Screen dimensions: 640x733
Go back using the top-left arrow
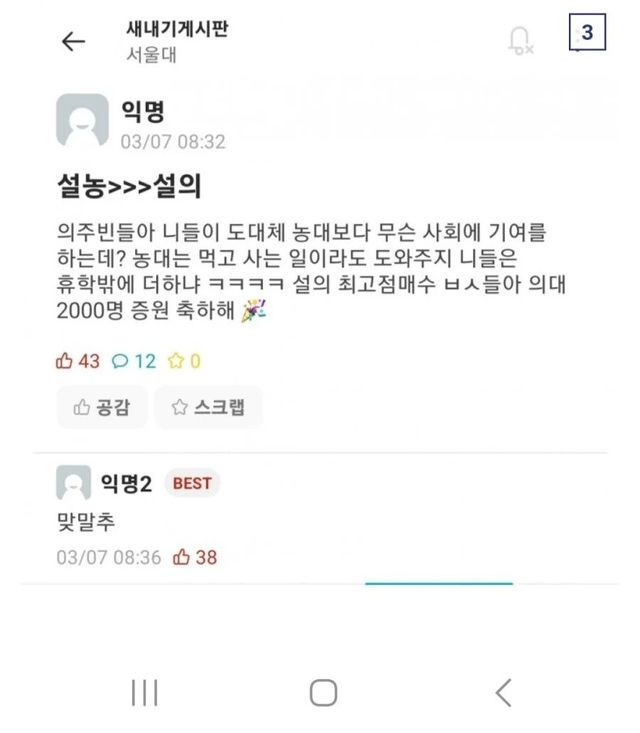pyautogui.click(x=73, y=42)
